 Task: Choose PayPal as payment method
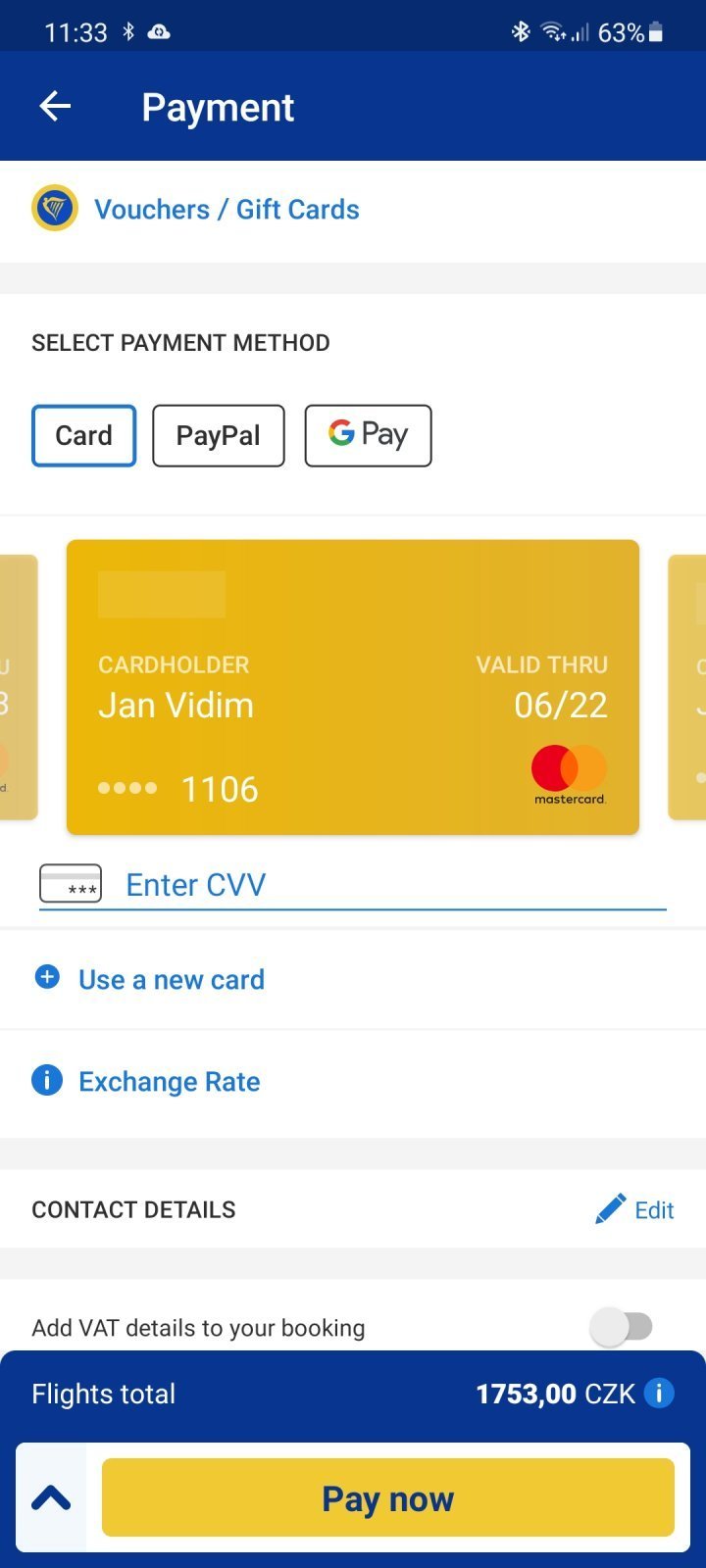218,435
